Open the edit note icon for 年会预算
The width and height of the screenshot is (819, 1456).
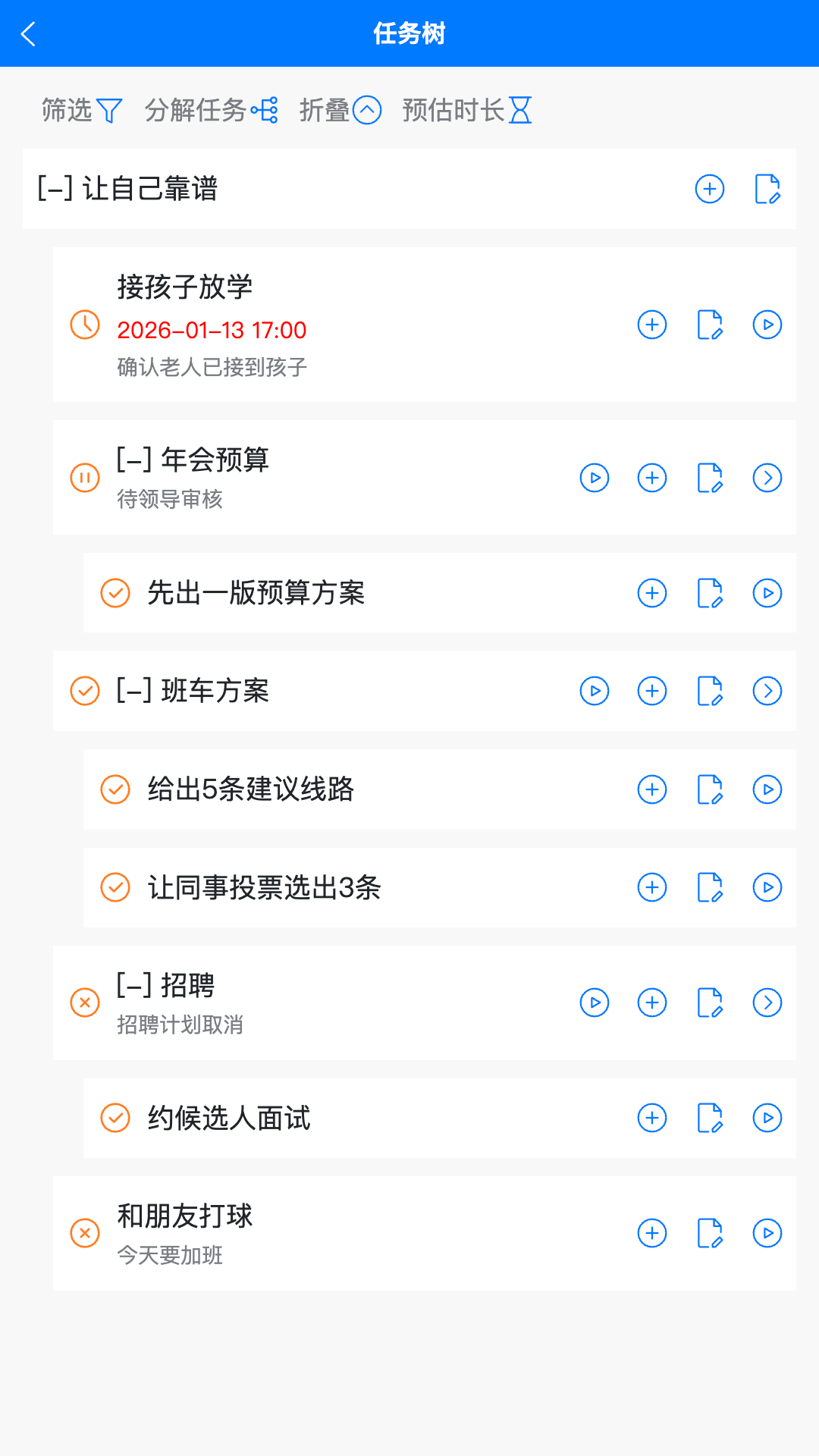pos(709,478)
